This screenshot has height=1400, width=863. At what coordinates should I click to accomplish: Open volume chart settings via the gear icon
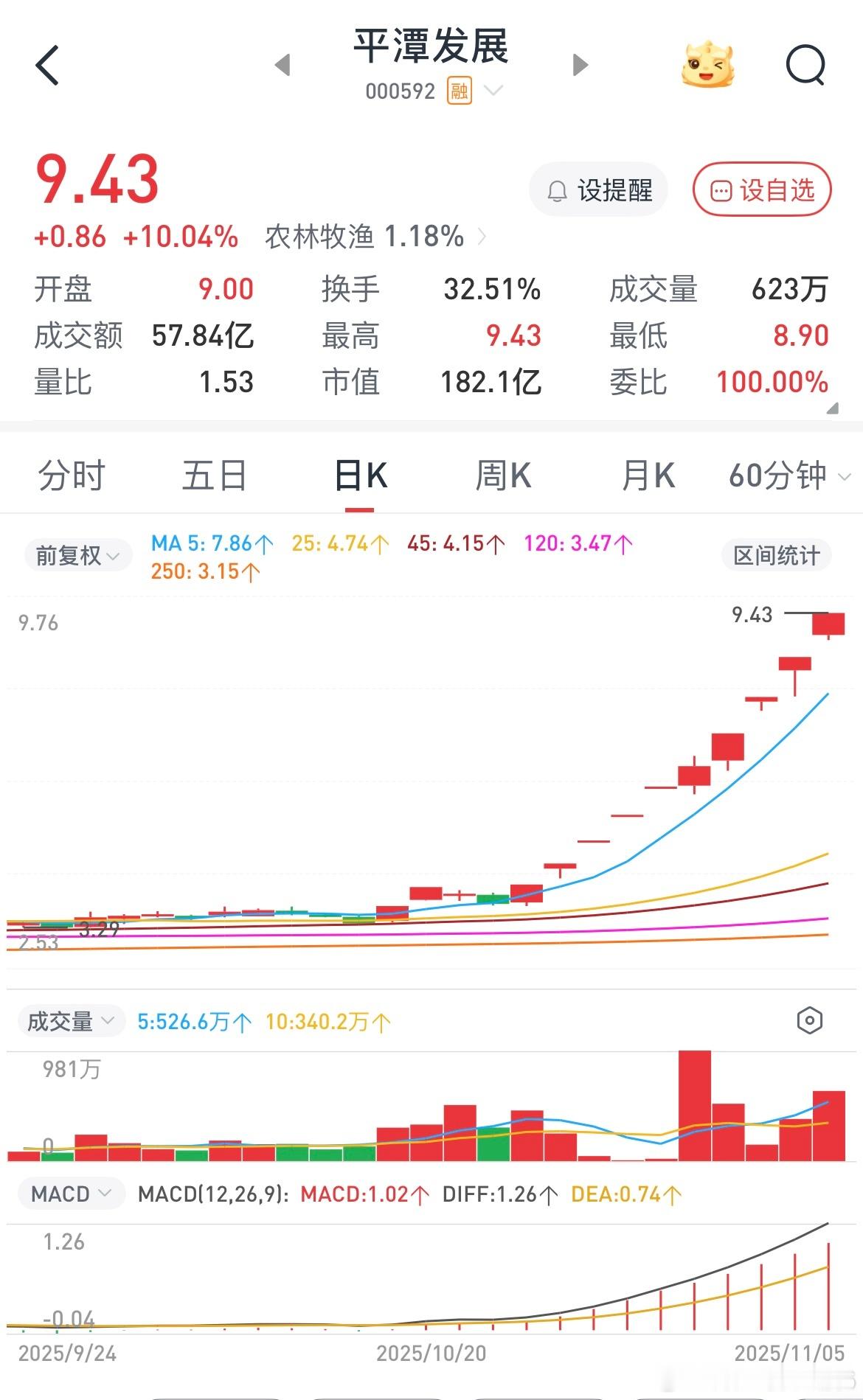[x=809, y=1020]
